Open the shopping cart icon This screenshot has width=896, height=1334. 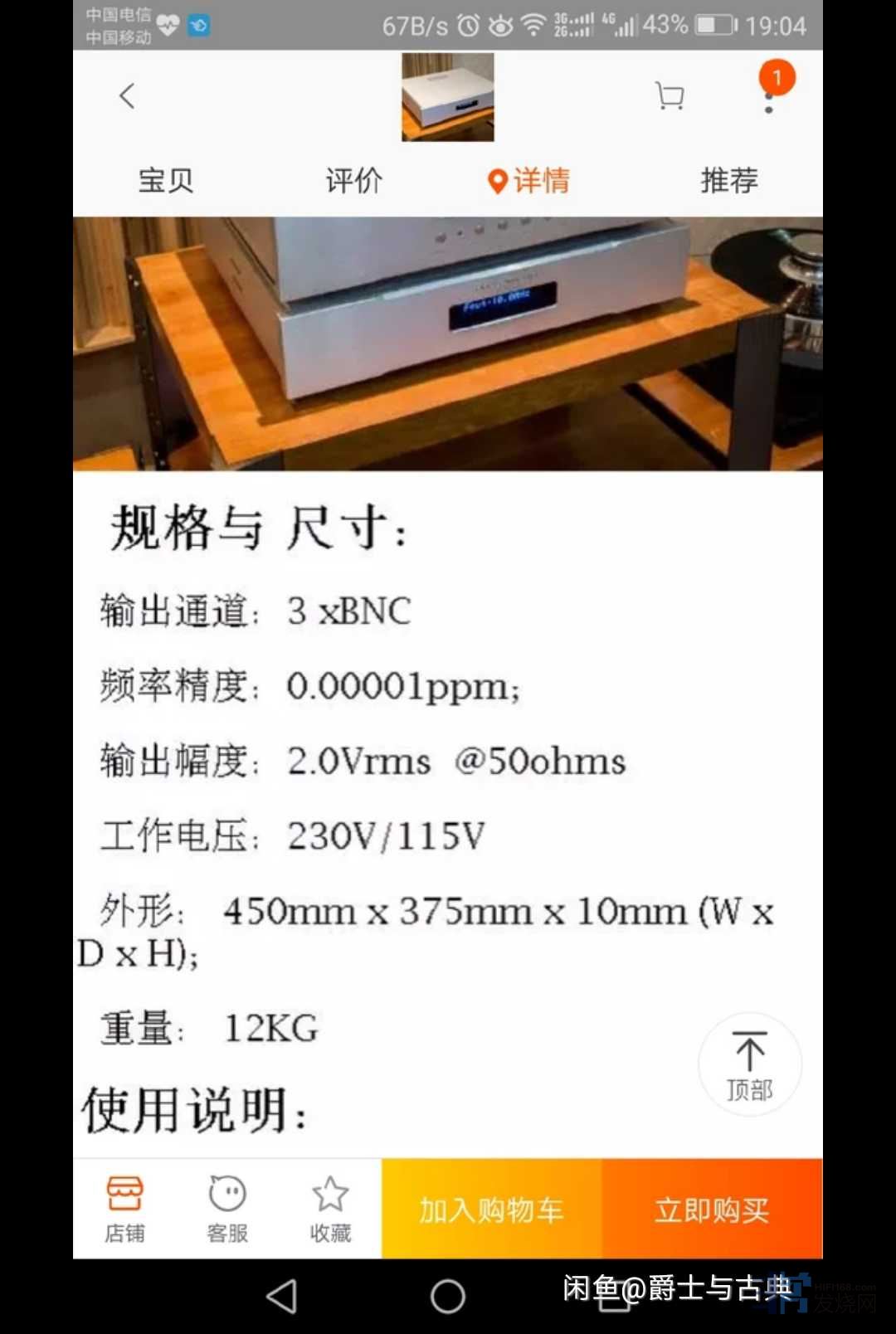pos(670,96)
